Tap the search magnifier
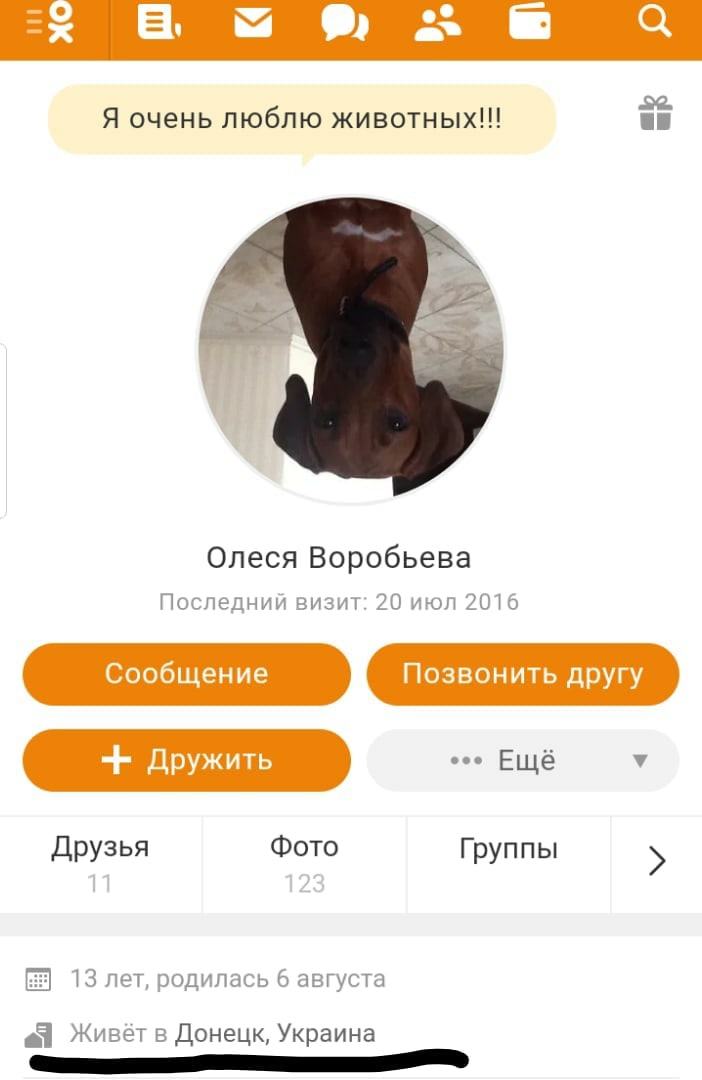 tap(655, 23)
